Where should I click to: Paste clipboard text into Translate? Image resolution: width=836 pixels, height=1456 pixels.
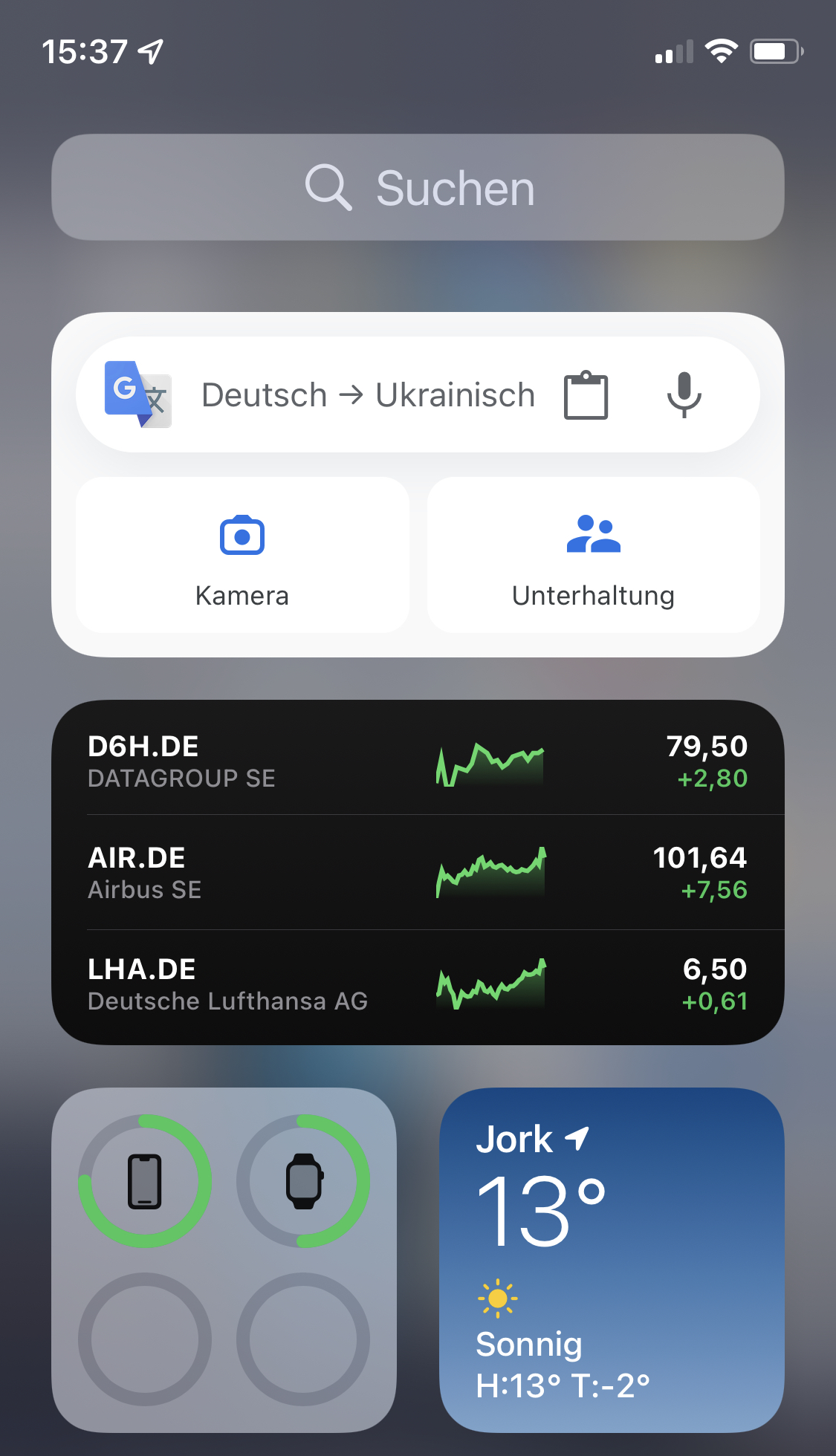pyautogui.click(x=586, y=395)
